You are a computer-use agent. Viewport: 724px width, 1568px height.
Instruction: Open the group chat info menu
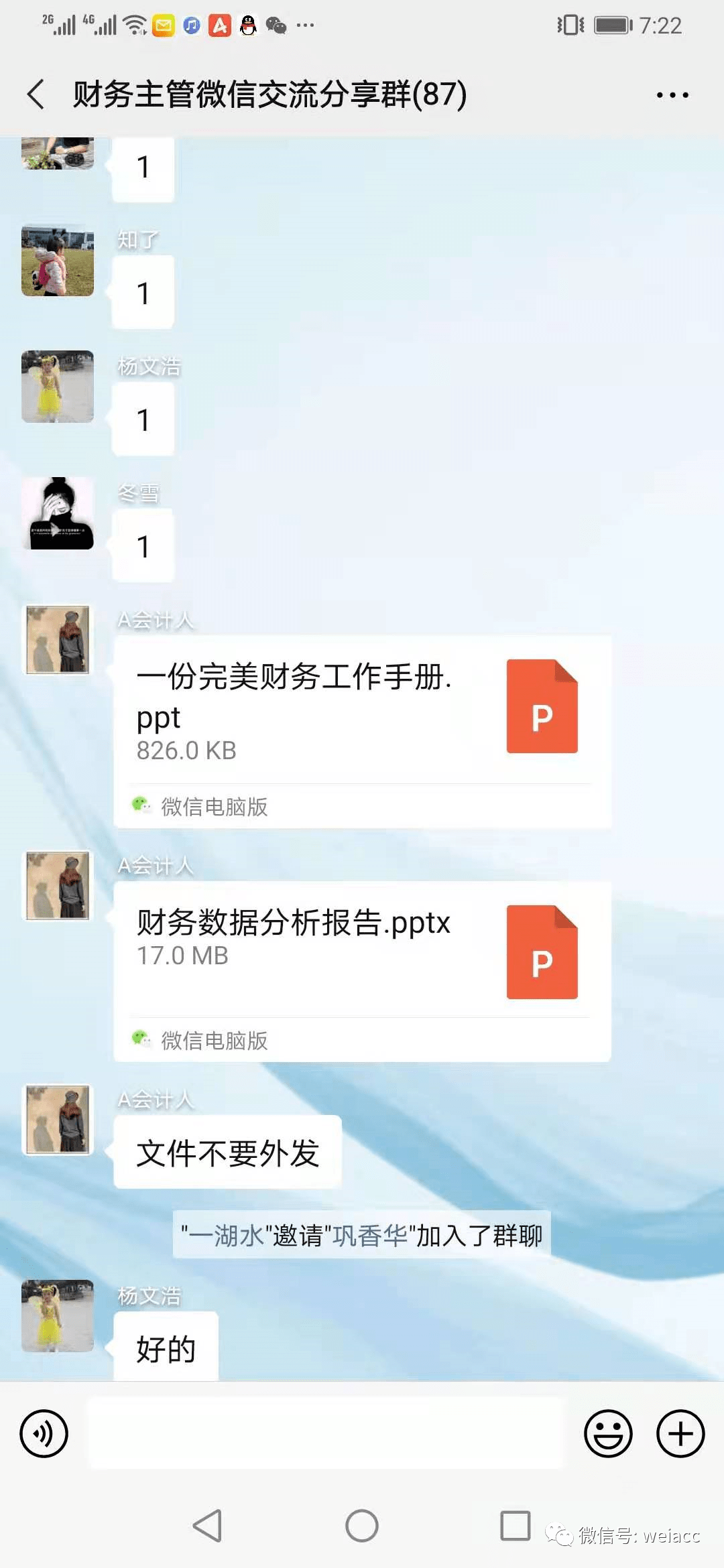tap(672, 95)
